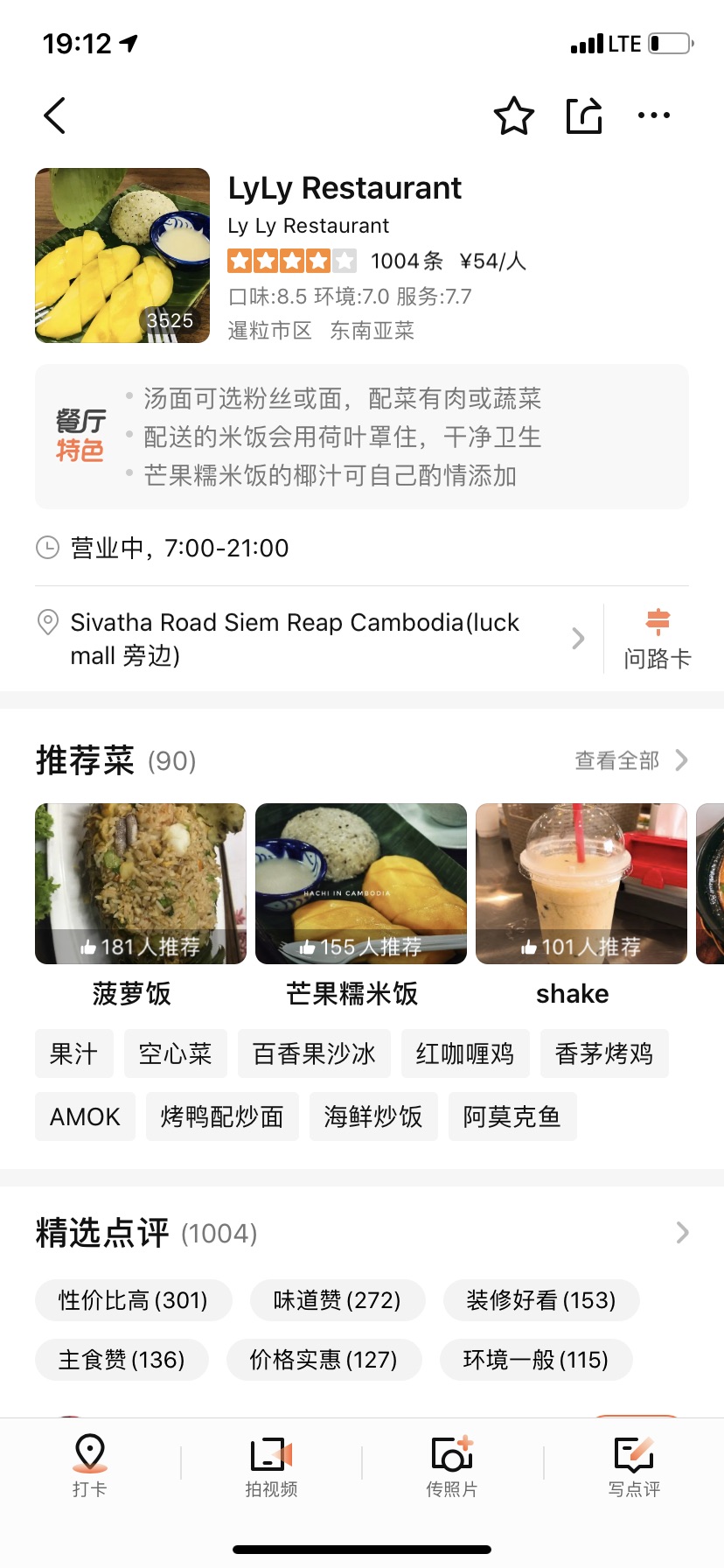Screen dimensions: 724x1568
Task: Select the 红咖喱鸡 dish chip
Action: (465, 1053)
